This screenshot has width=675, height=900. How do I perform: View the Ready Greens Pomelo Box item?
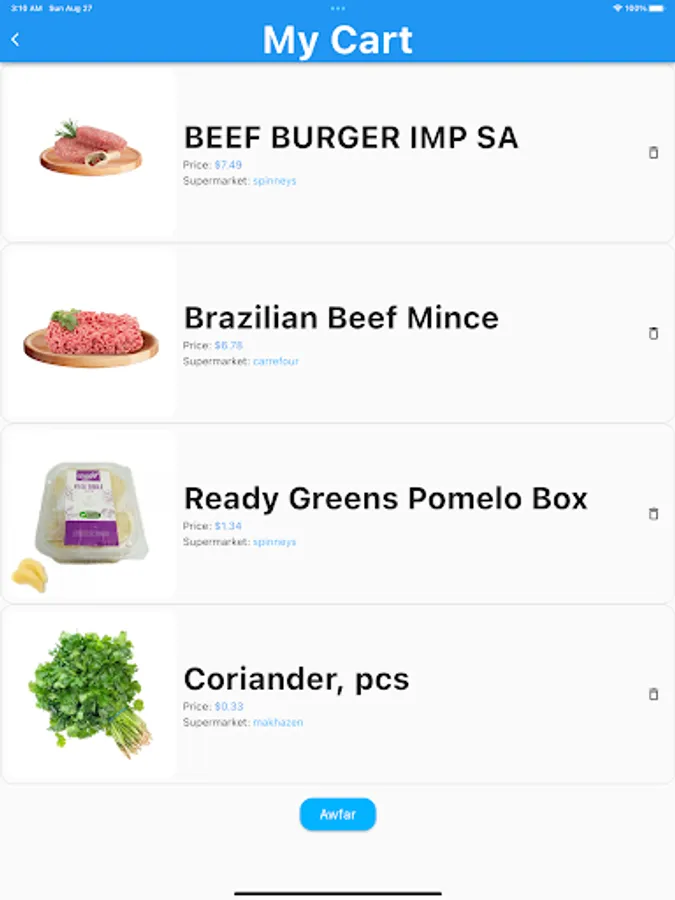(x=385, y=499)
